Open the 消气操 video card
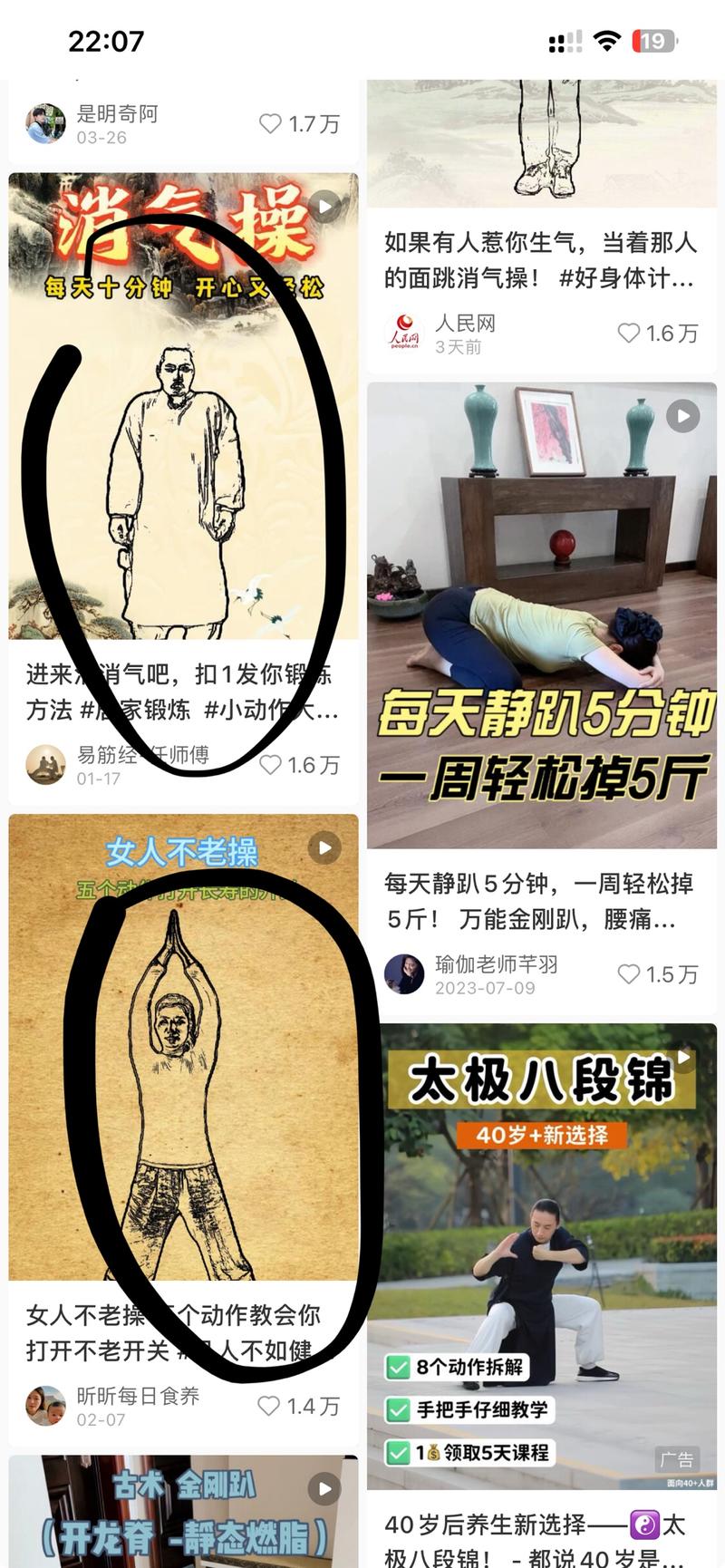This screenshot has width=725, height=1568. 183,408
